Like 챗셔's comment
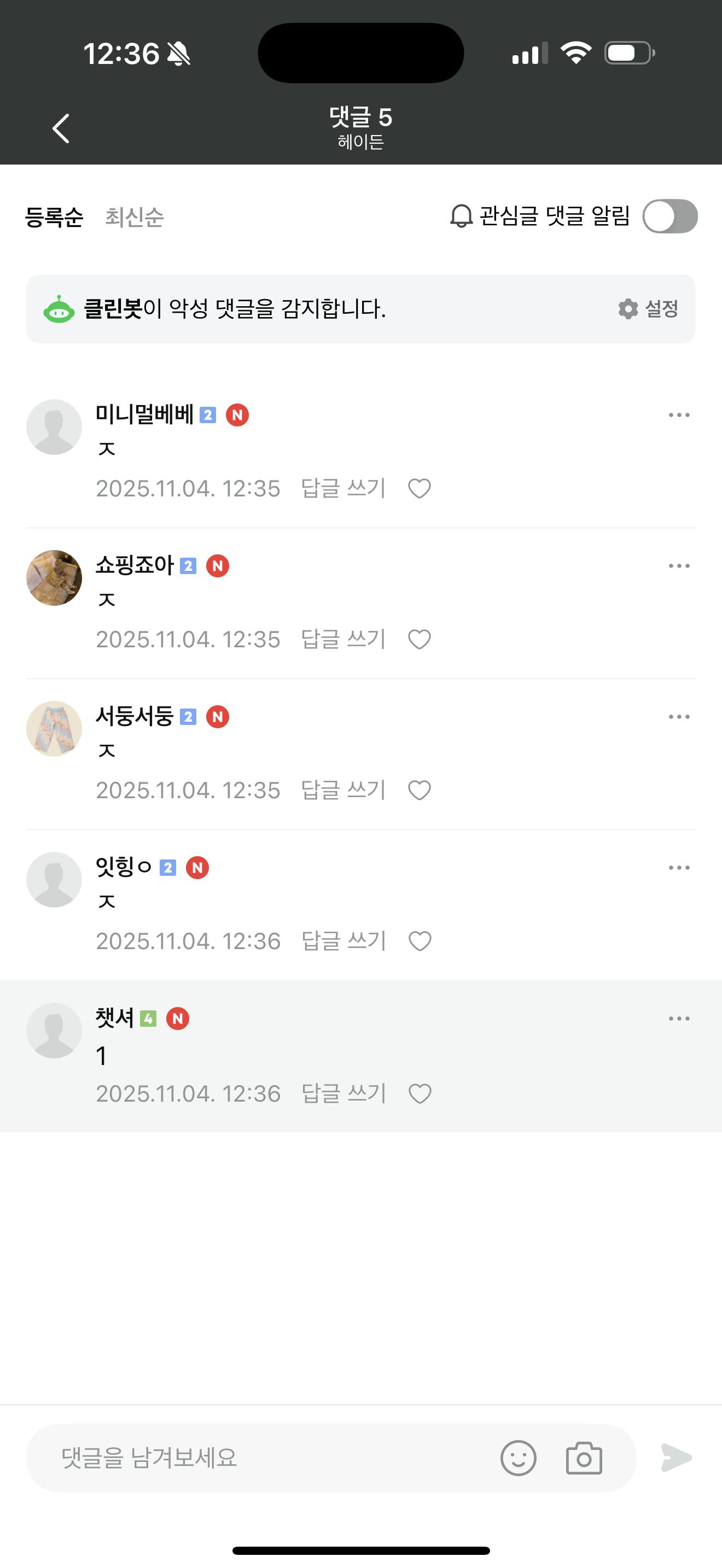 [420, 1094]
